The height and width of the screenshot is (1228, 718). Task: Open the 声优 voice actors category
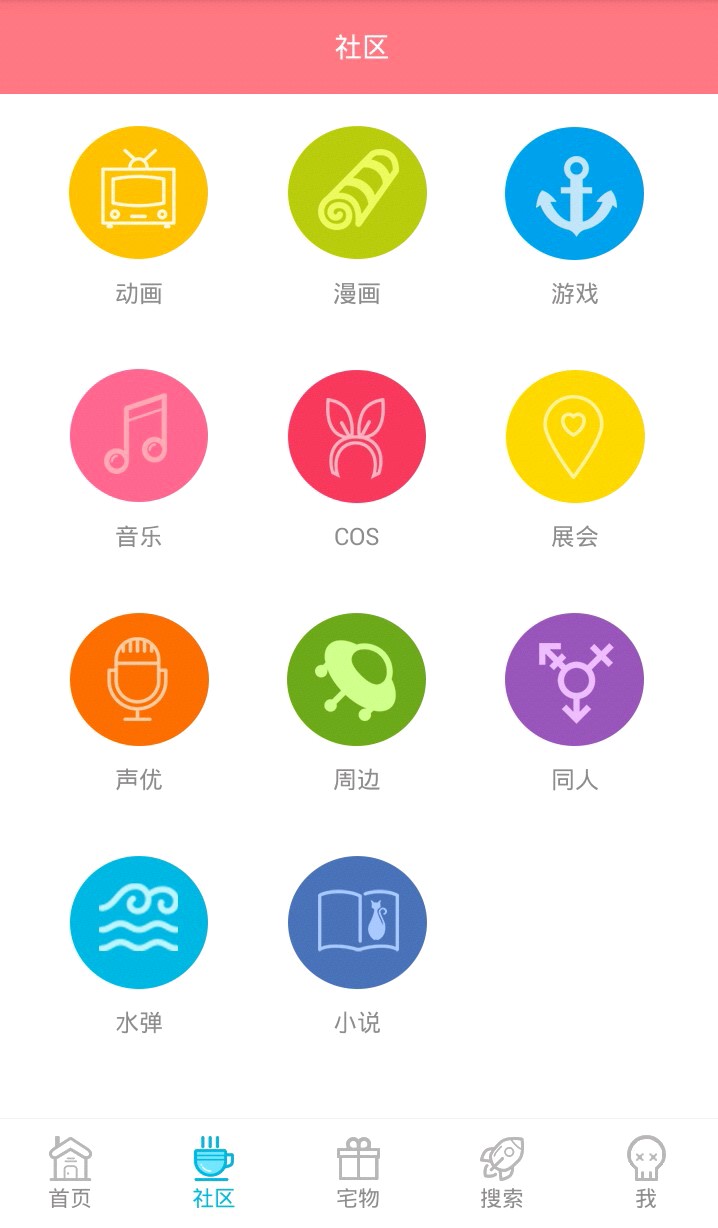[138, 679]
